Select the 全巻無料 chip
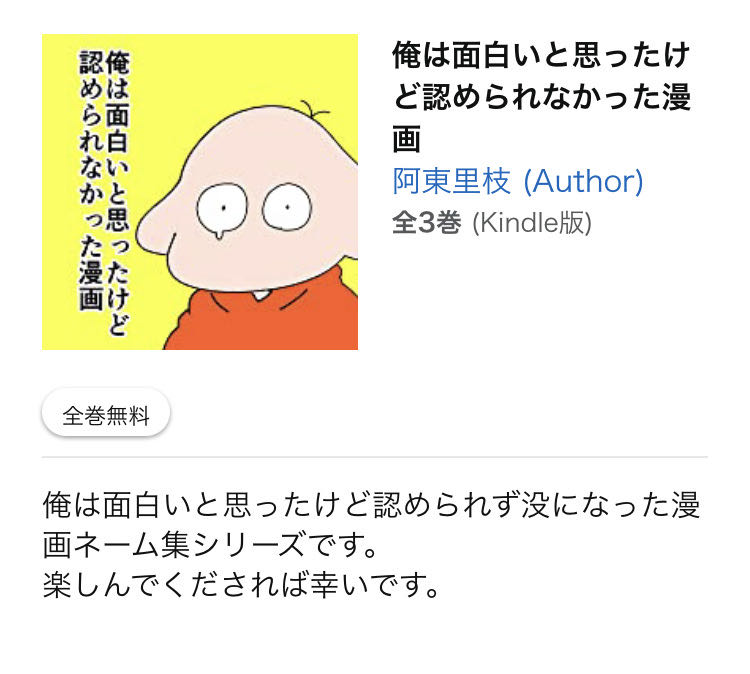 (x=106, y=415)
